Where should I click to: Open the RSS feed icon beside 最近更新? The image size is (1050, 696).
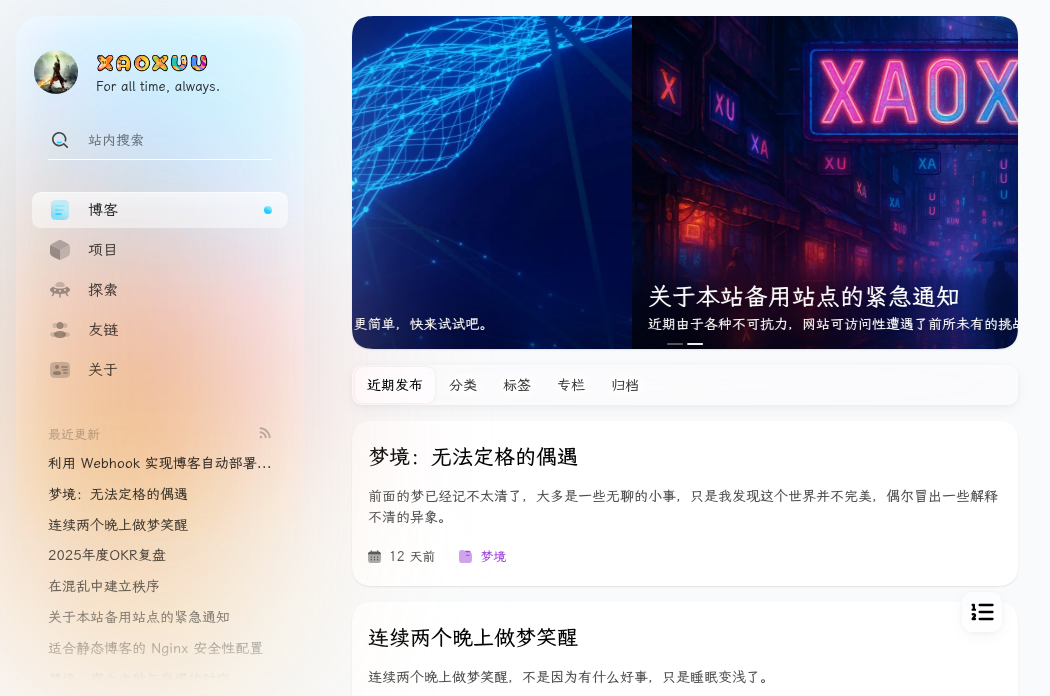coord(265,433)
